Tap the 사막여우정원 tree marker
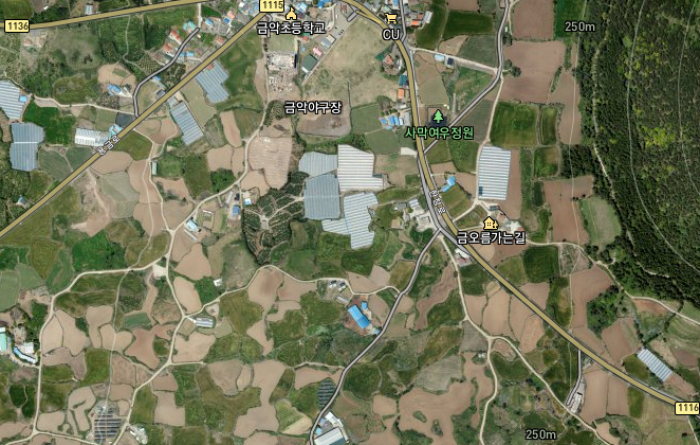This screenshot has width=700, height=445. pos(437,117)
